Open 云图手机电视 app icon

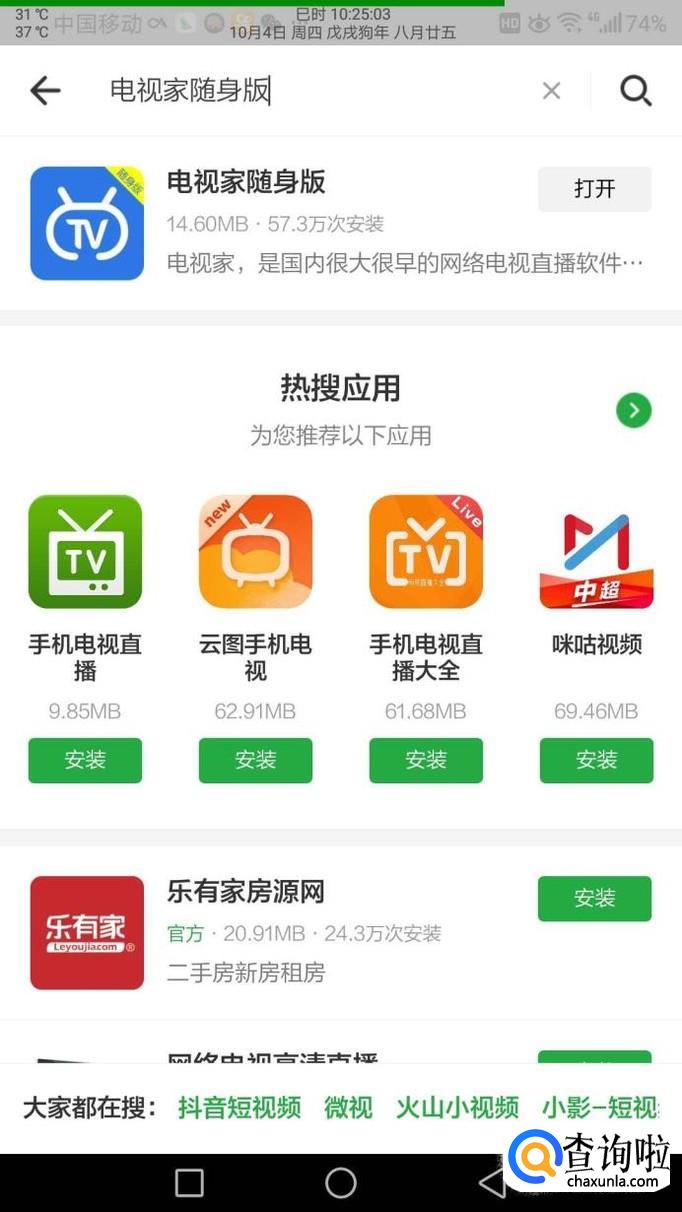point(255,552)
